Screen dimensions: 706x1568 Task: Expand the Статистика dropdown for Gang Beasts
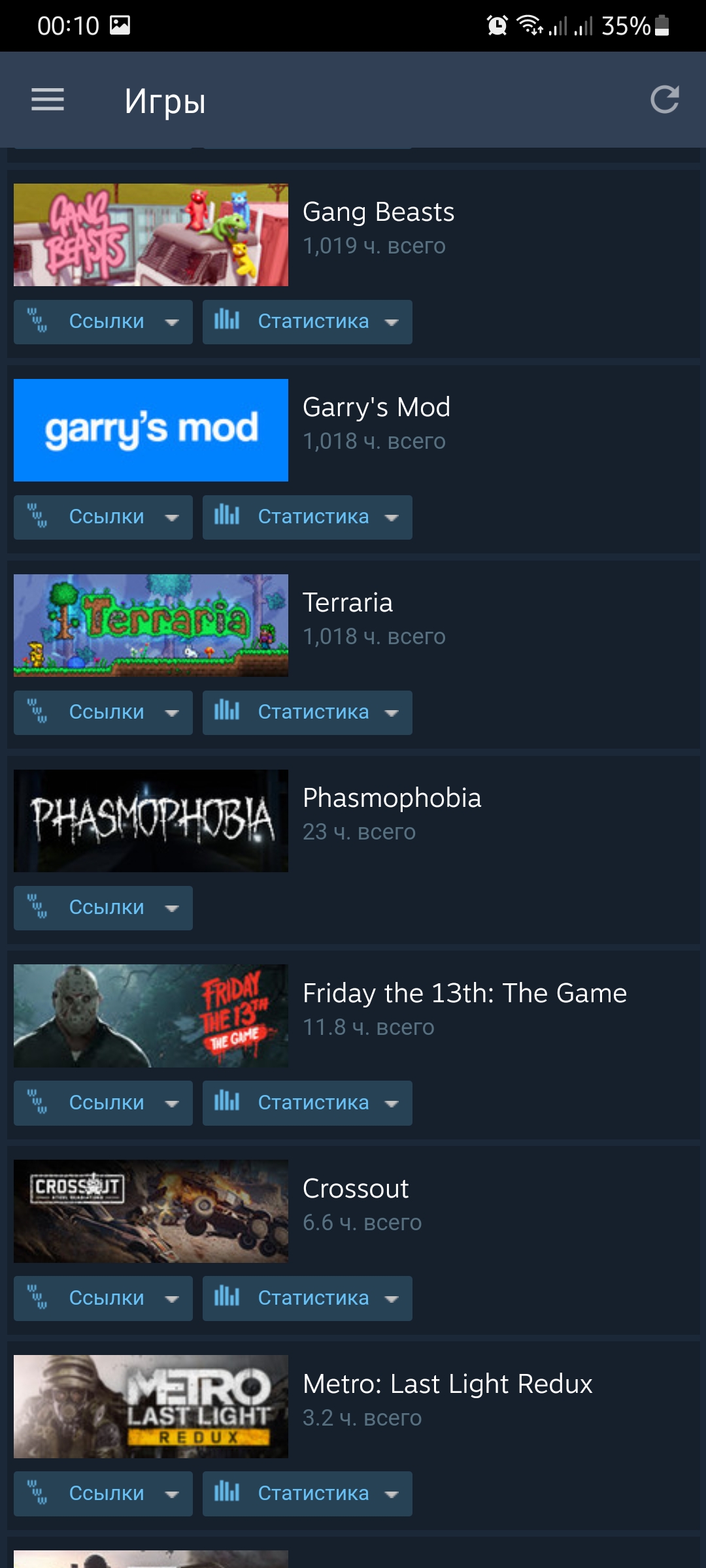pos(307,321)
